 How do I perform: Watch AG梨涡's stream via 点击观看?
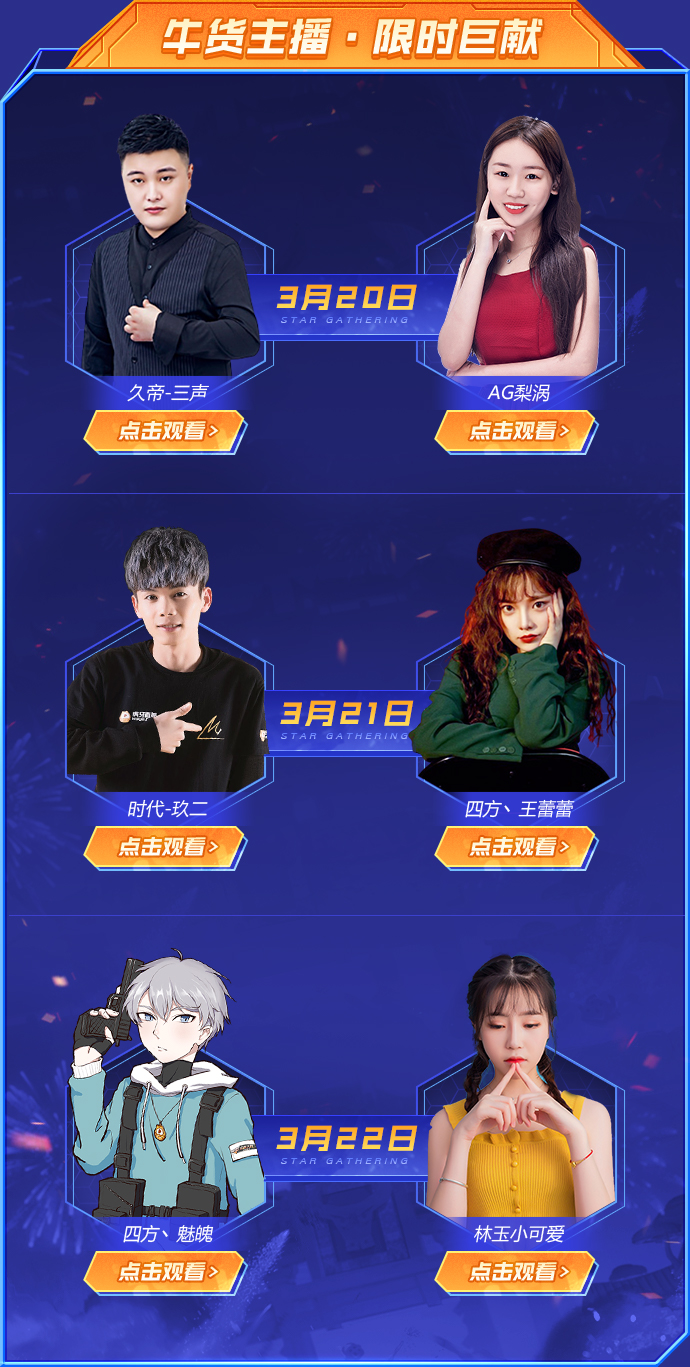pyautogui.click(x=516, y=431)
